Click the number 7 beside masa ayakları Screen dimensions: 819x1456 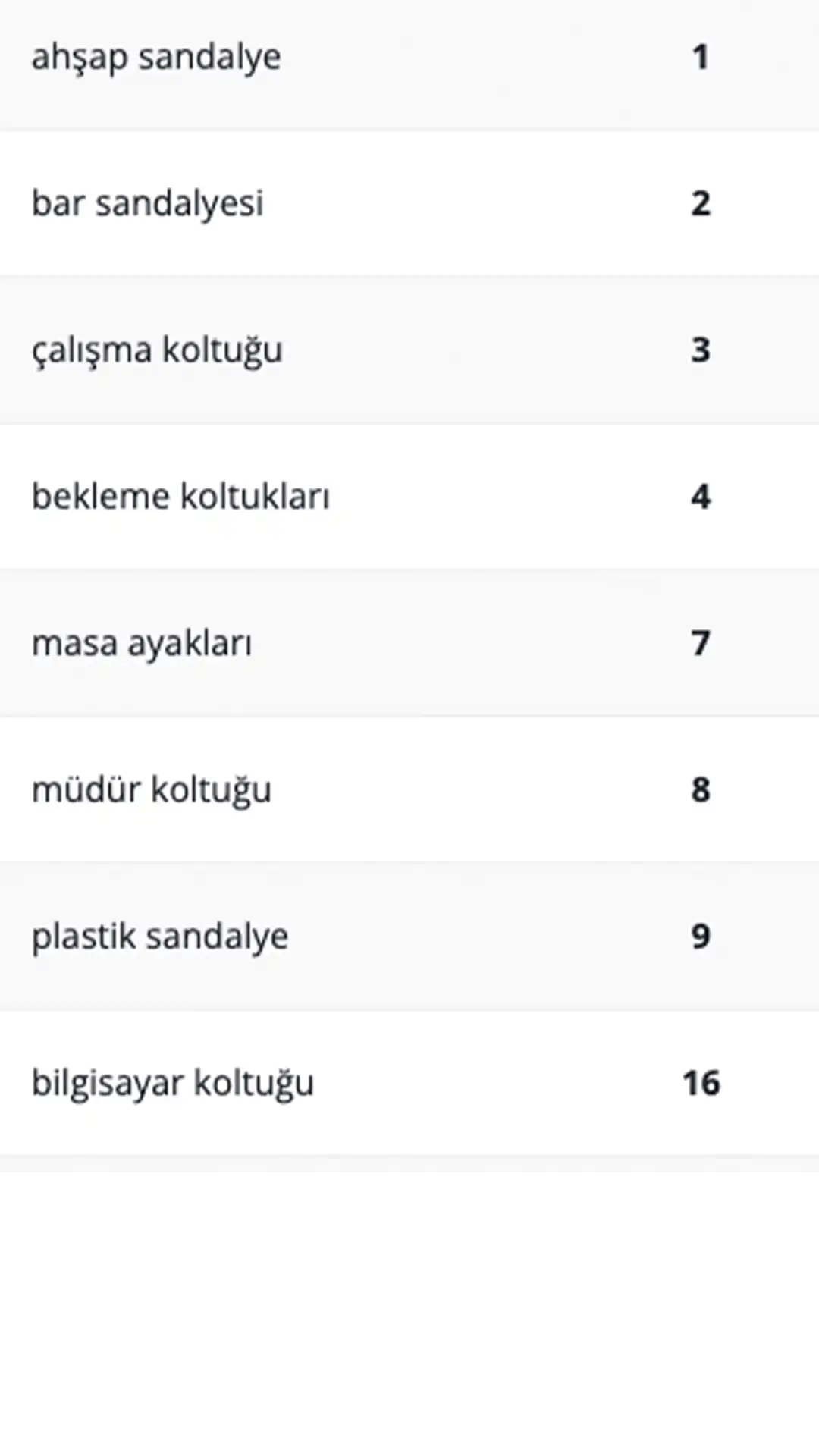pyautogui.click(x=701, y=642)
